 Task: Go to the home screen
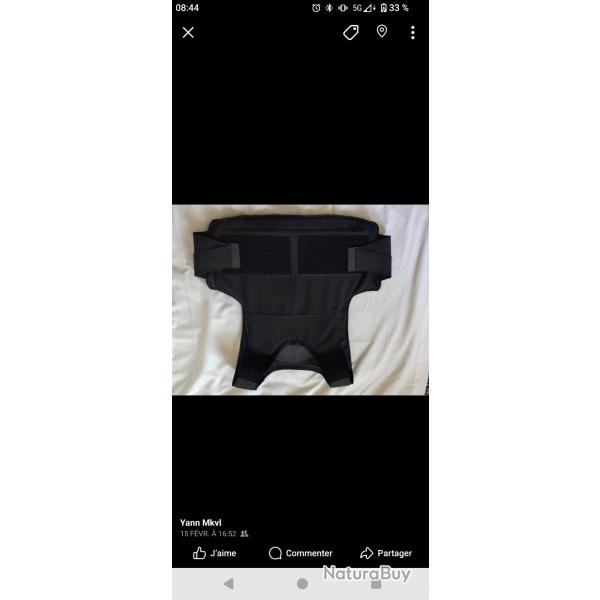tap(302, 584)
